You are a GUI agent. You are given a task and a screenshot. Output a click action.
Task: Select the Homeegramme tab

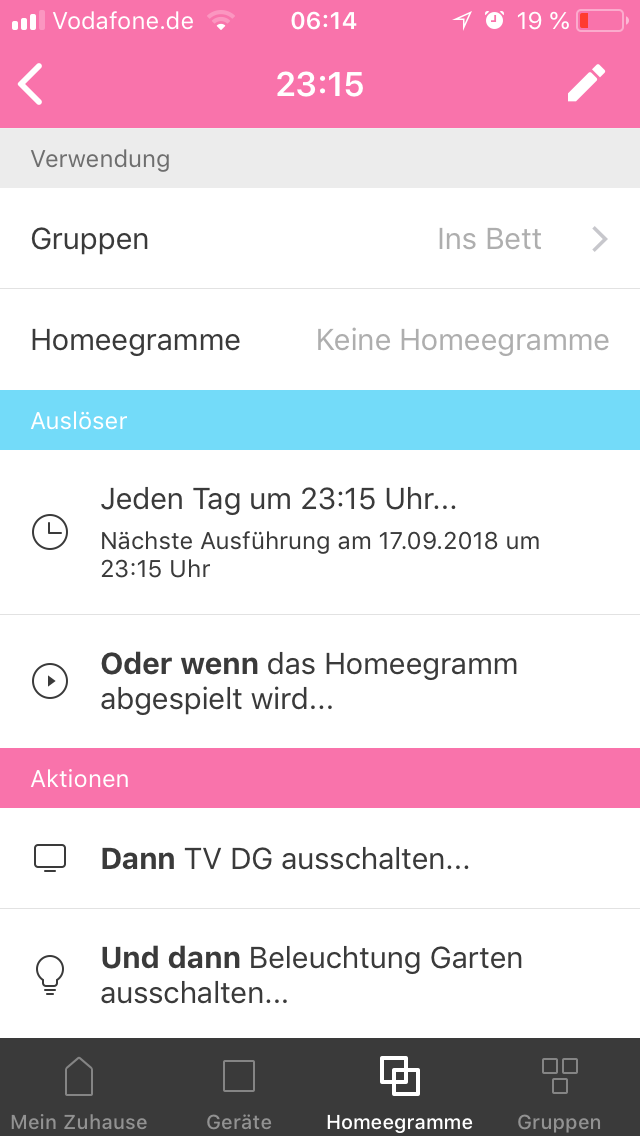tap(399, 1087)
